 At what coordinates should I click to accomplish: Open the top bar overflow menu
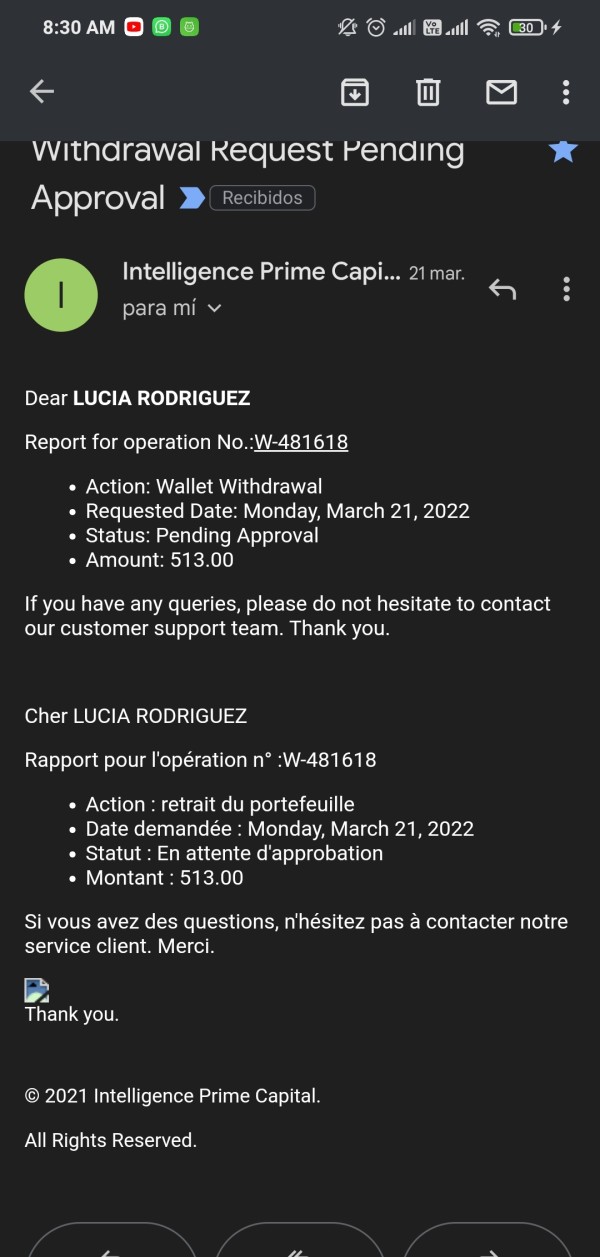tap(566, 92)
